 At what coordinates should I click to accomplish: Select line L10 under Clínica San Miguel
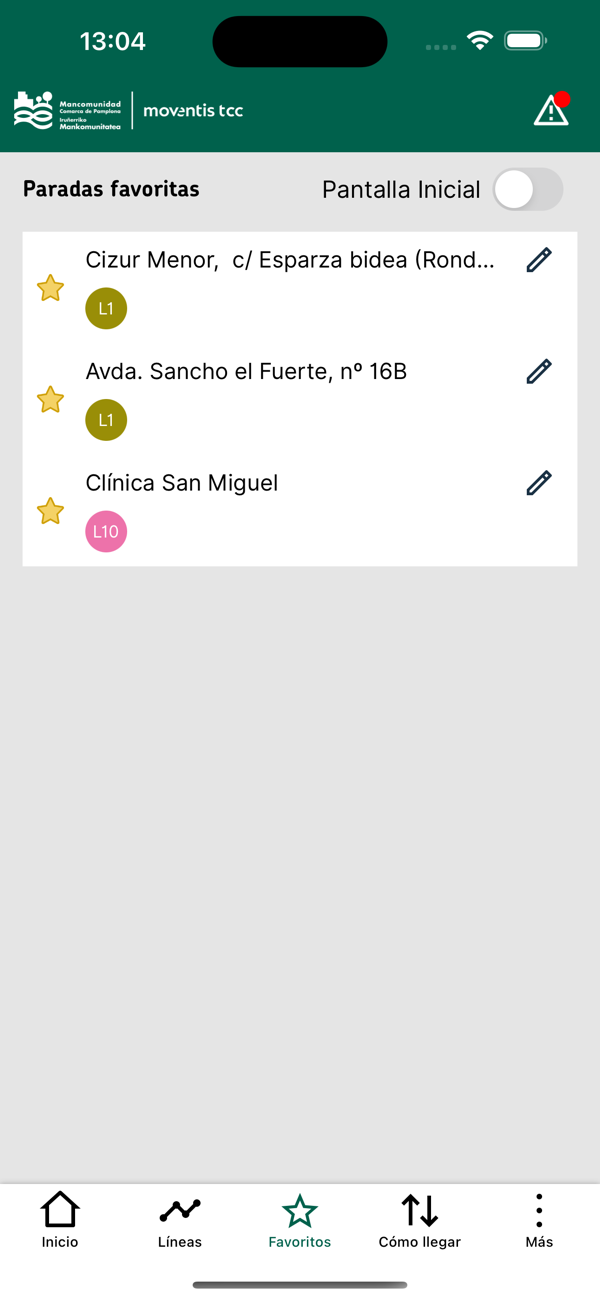(x=106, y=532)
